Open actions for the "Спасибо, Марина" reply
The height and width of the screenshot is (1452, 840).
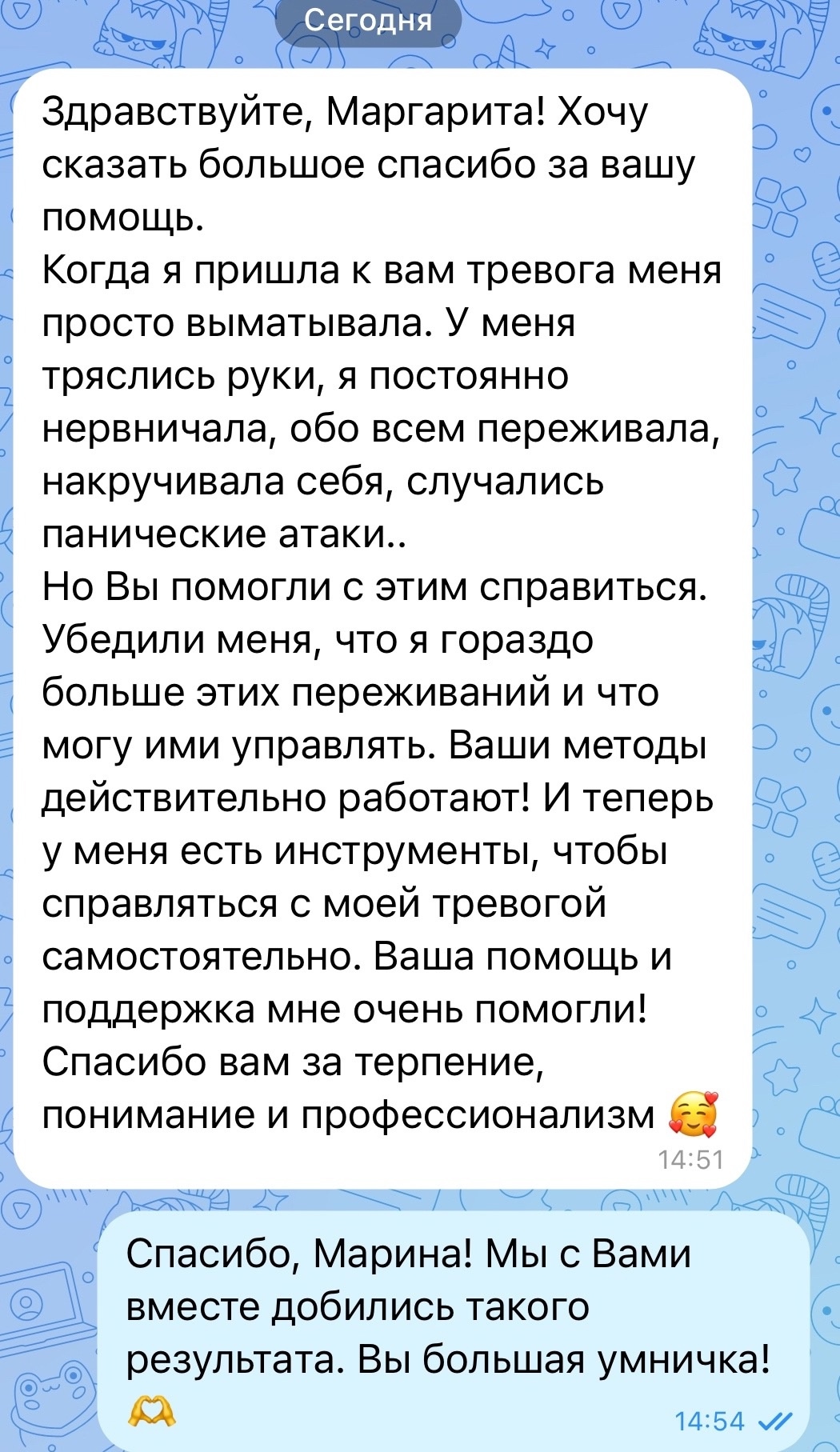click(x=454, y=1331)
